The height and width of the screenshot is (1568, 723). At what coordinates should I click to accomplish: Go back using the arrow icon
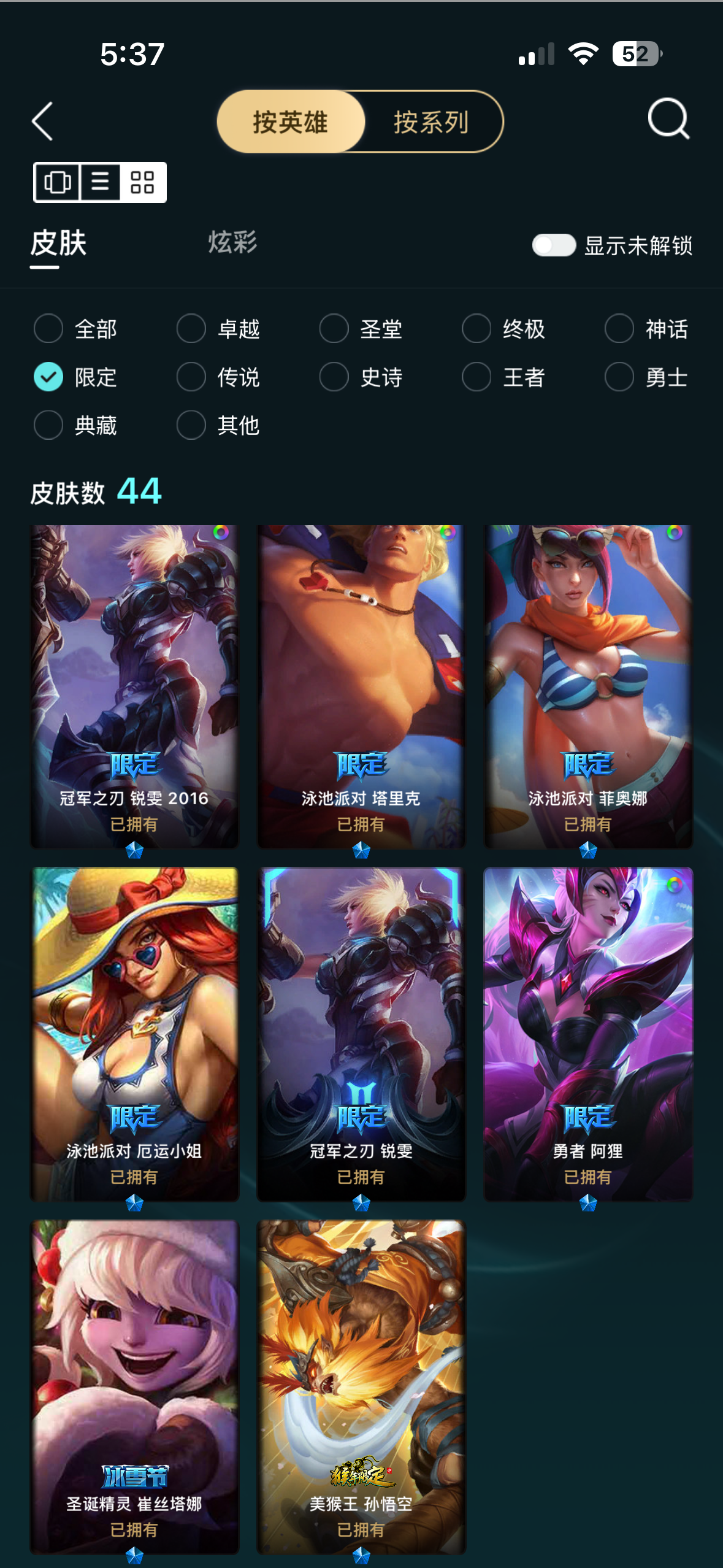[x=42, y=121]
